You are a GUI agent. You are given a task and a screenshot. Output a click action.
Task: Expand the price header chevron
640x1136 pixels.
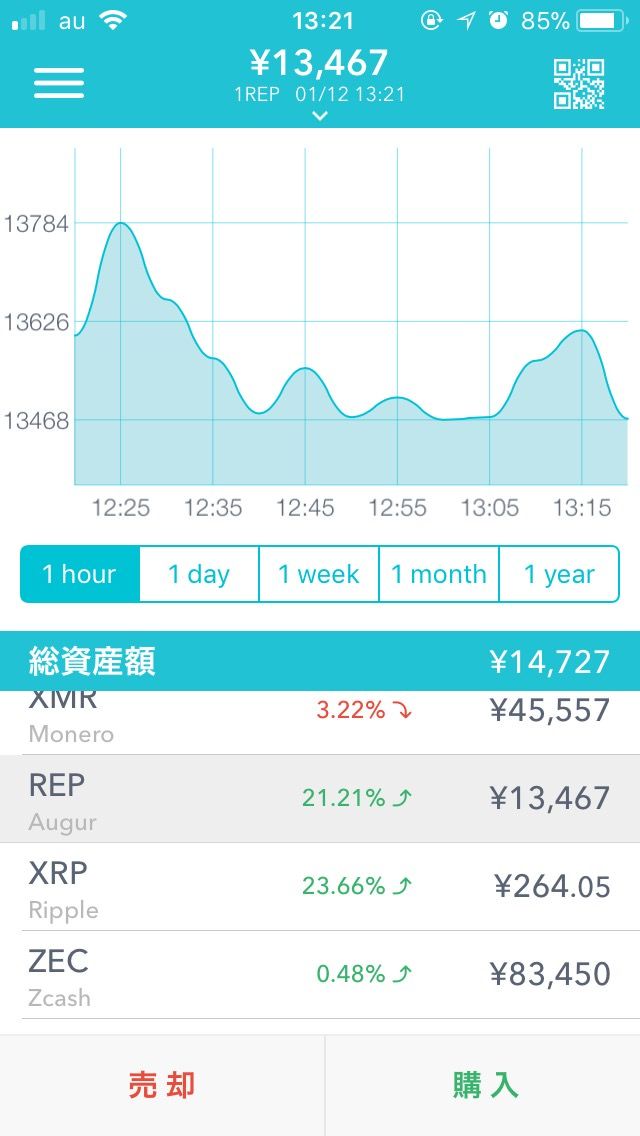coord(320,116)
